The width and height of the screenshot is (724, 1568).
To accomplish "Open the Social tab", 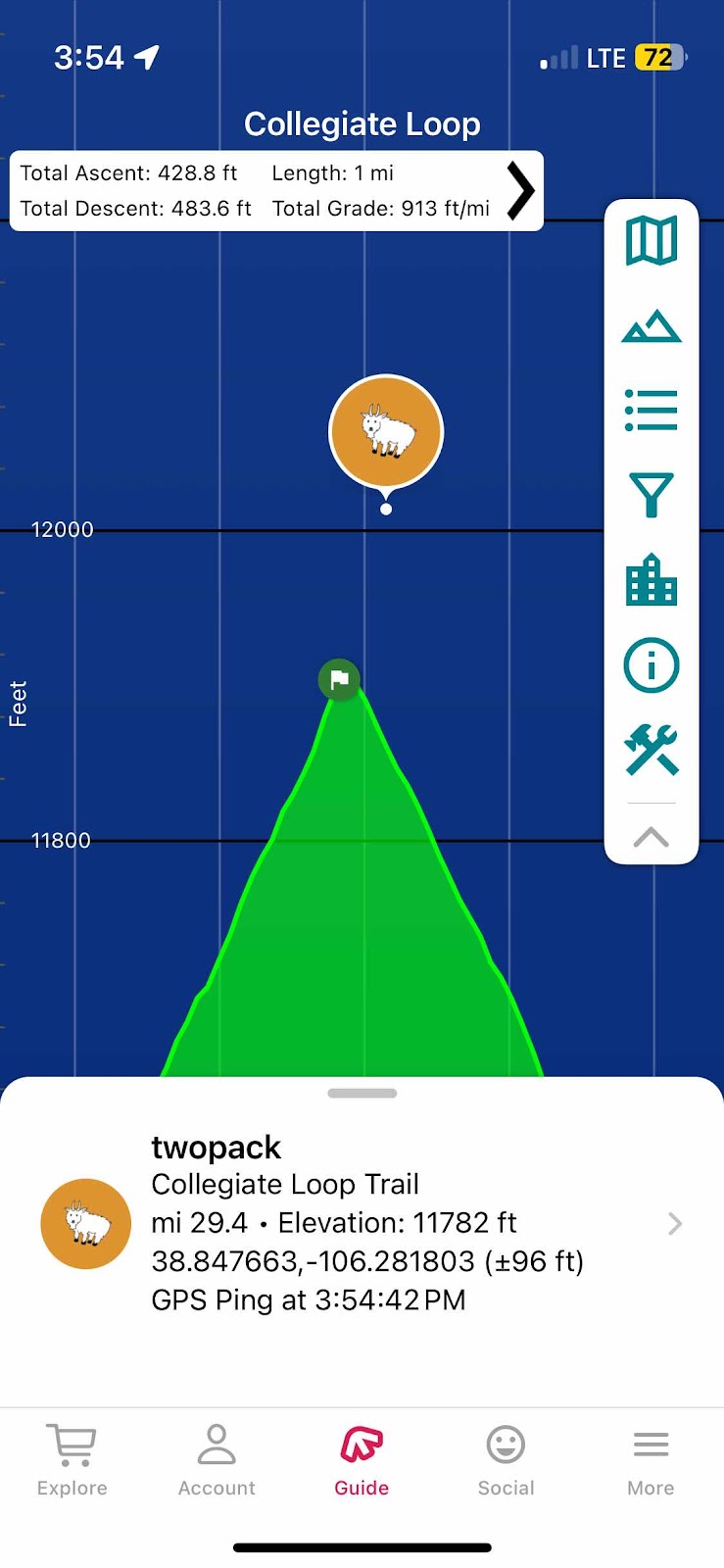I will click(x=506, y=1460).
